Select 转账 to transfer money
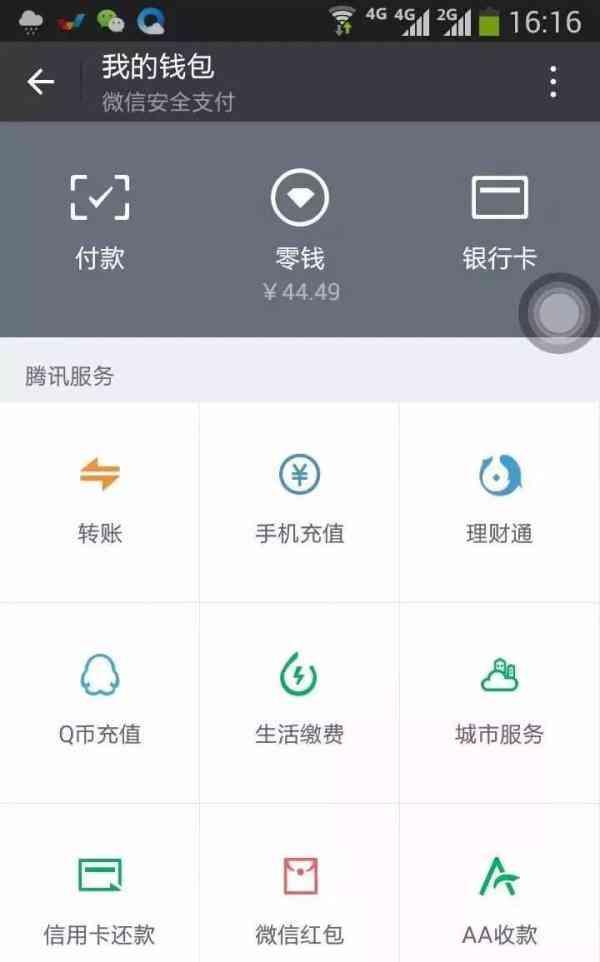Viewport: 600px width, 962px height. [100, 500]
